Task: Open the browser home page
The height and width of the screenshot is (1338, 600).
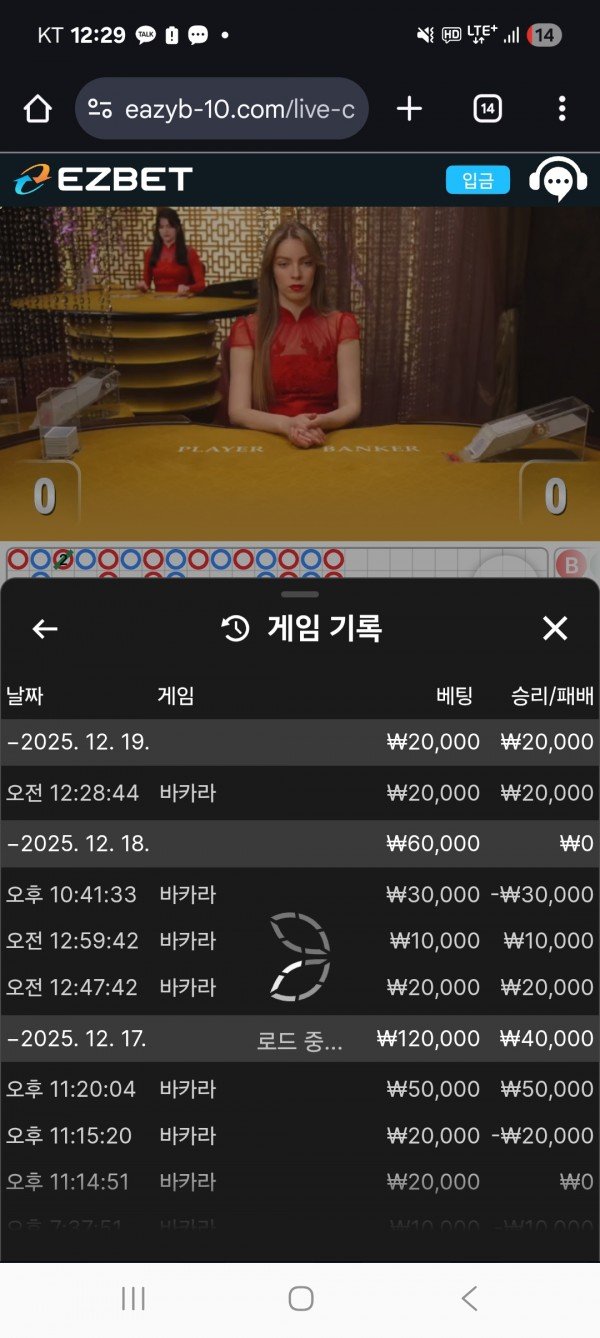Action: click(x=37, y=109)
